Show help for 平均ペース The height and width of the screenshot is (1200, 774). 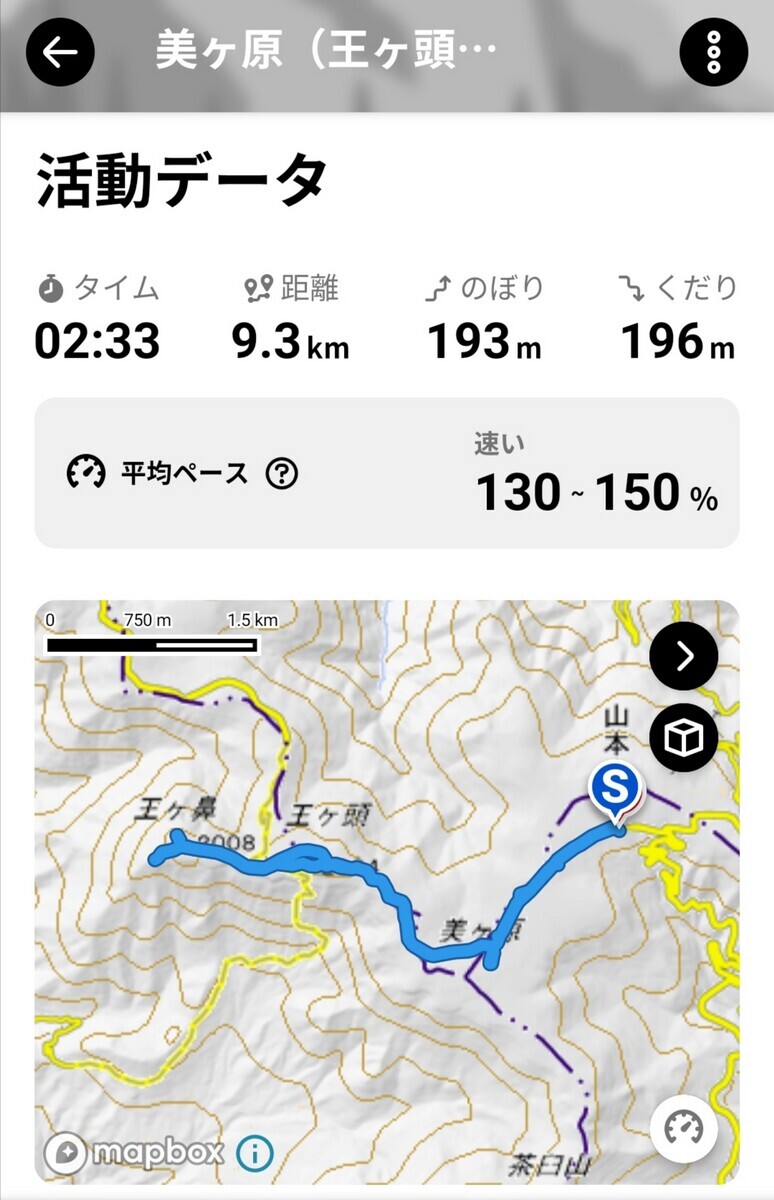282,473
